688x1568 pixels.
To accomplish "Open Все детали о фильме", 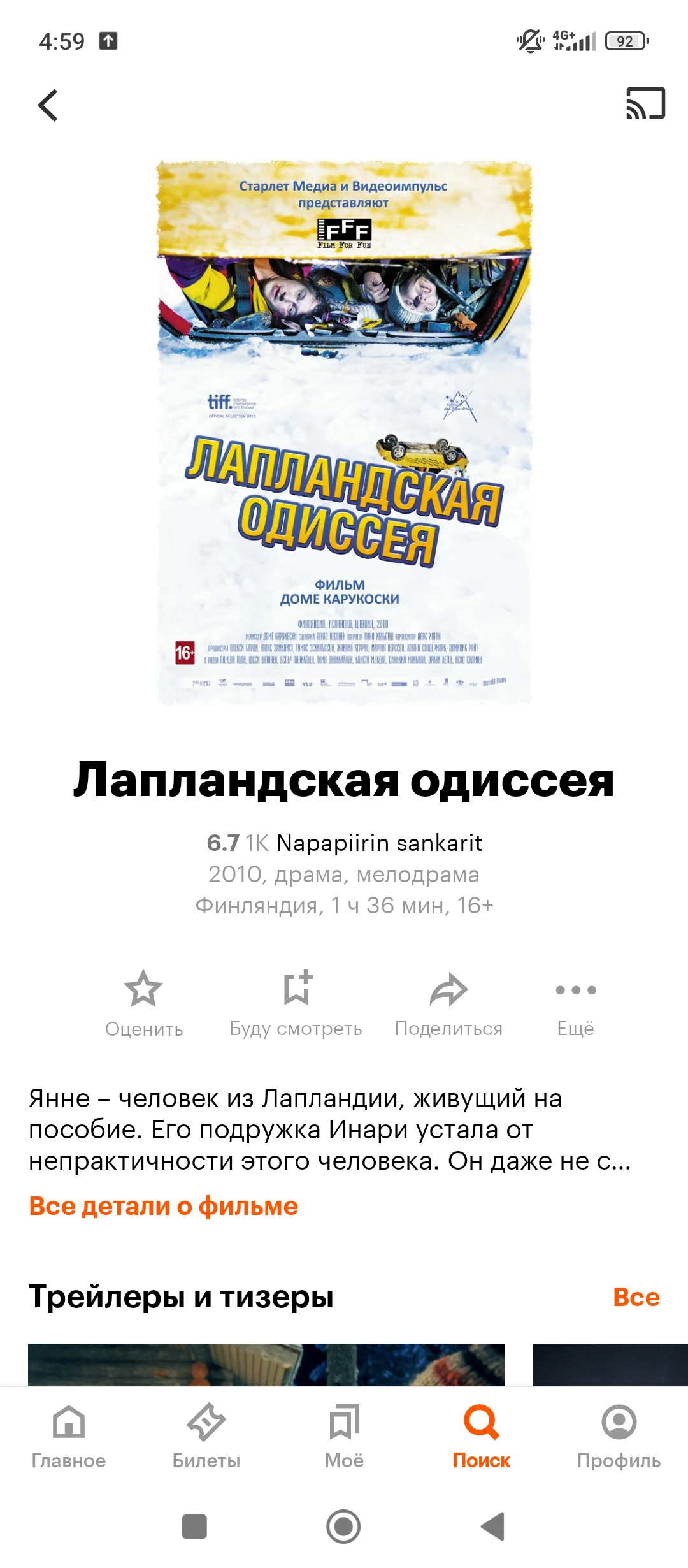I will [x=164, y=1206].
